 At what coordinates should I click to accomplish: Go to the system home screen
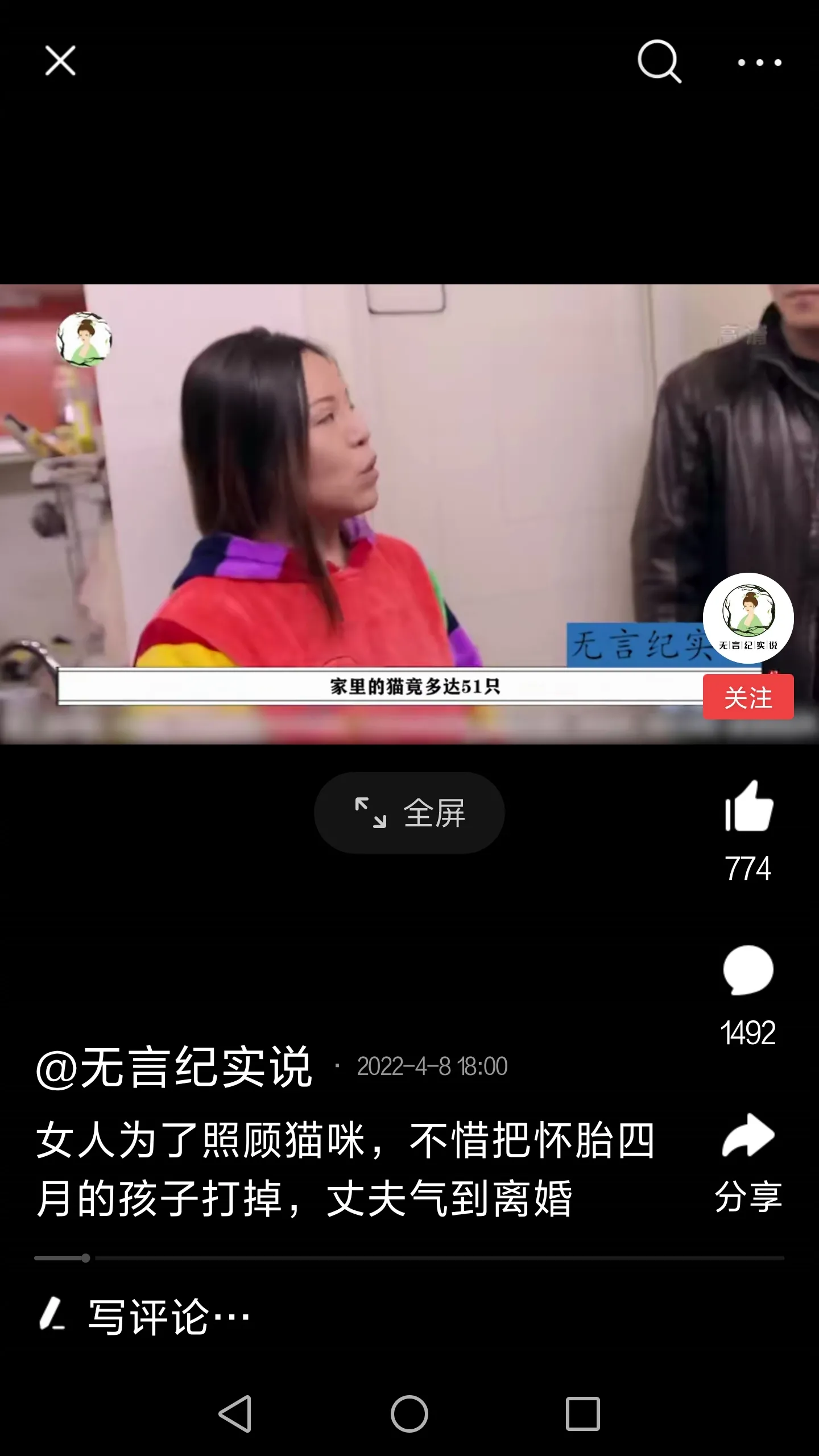pos(409,1414)
